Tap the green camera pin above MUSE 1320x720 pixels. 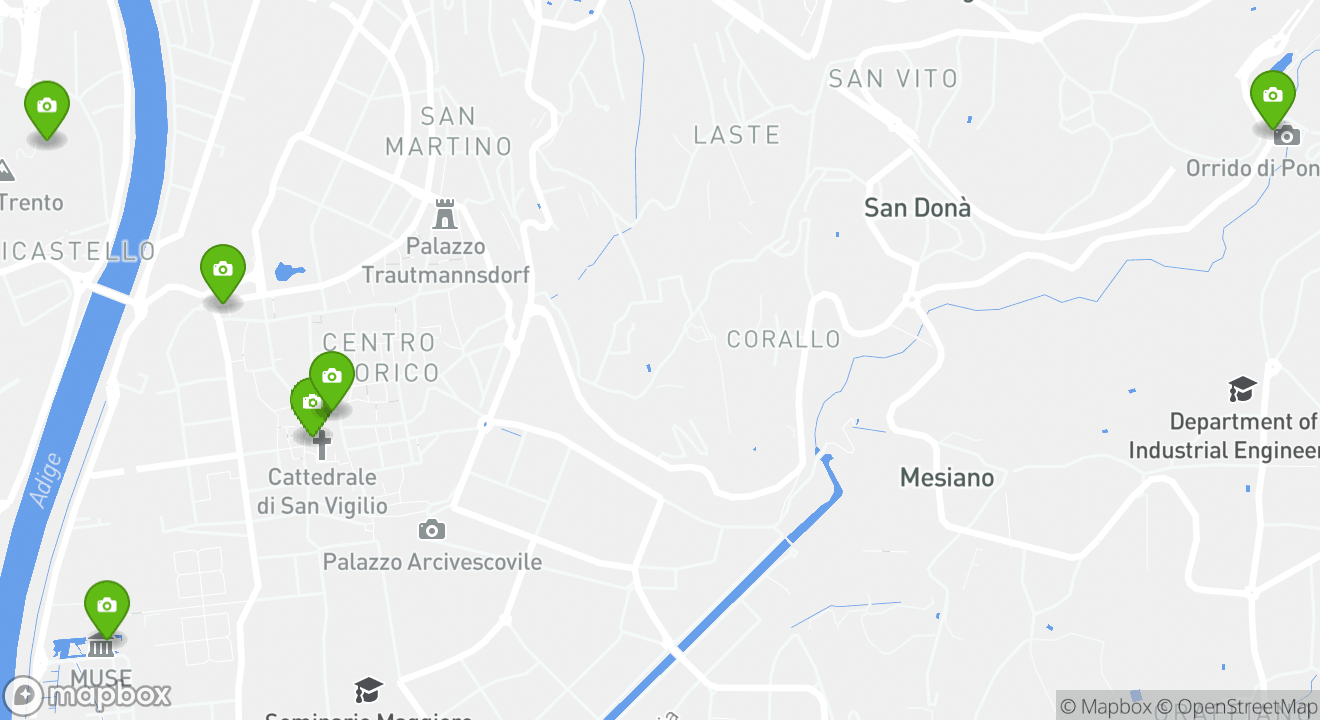tap(107, 606)
